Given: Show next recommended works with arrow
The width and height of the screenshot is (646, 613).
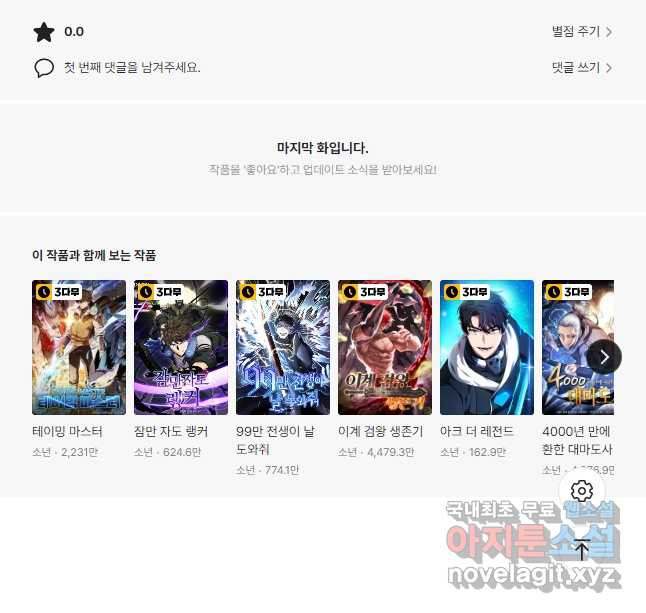Looking at the screenshot, I should [604, 357].
